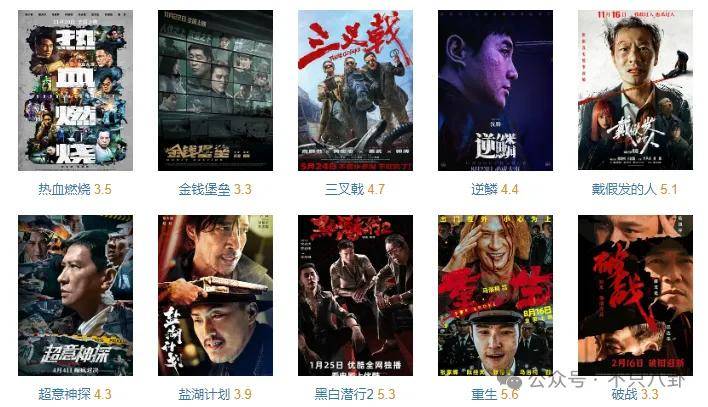This screenshot has height=407, width=708.
Task: Open the 破战 movie poster
Action: (x=635, y=295)
